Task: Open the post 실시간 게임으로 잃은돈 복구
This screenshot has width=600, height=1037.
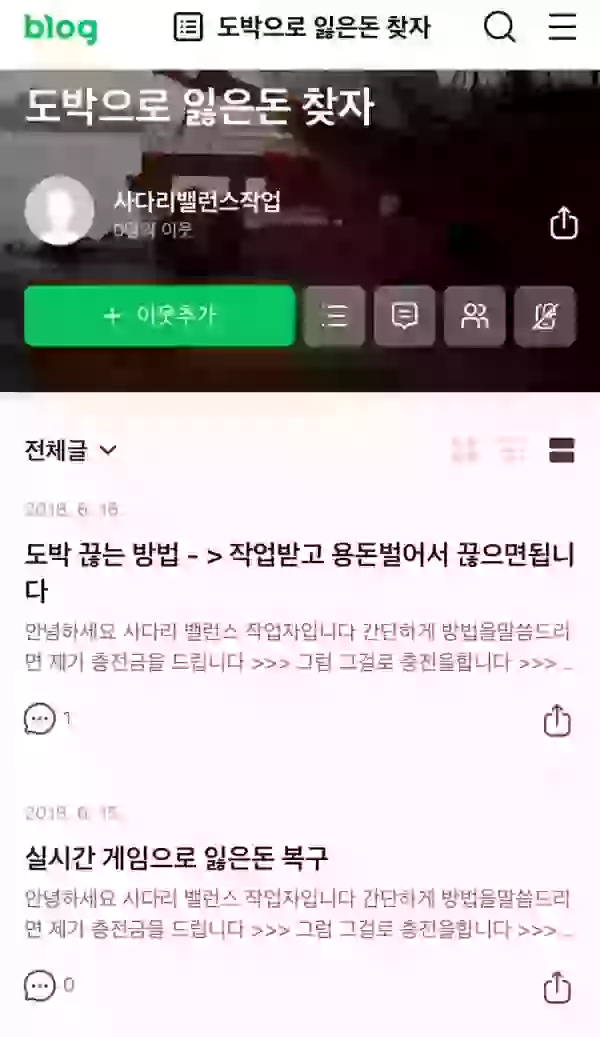Action: click(x=176, y=858)
